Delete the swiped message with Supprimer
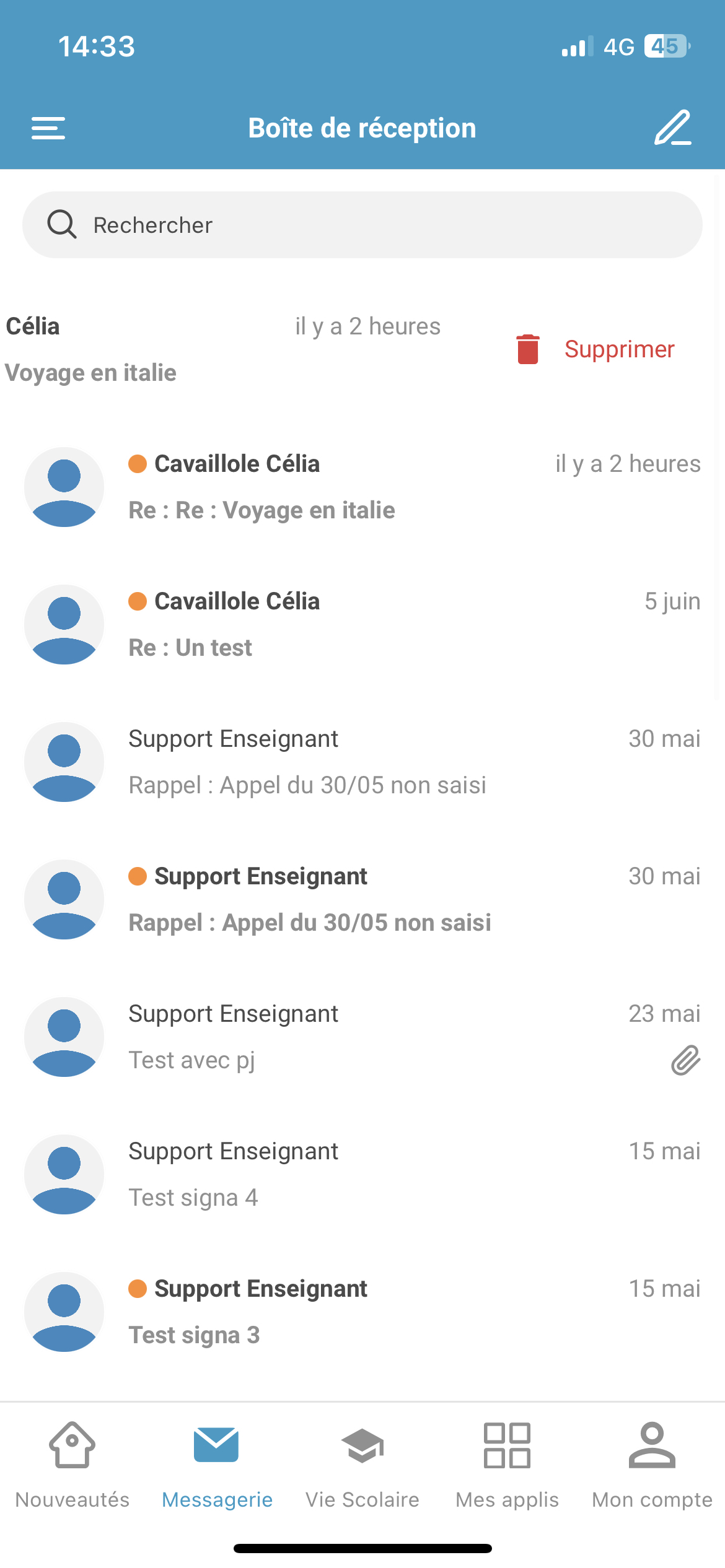The image size is (725, 1568). (x=595, y=349)
